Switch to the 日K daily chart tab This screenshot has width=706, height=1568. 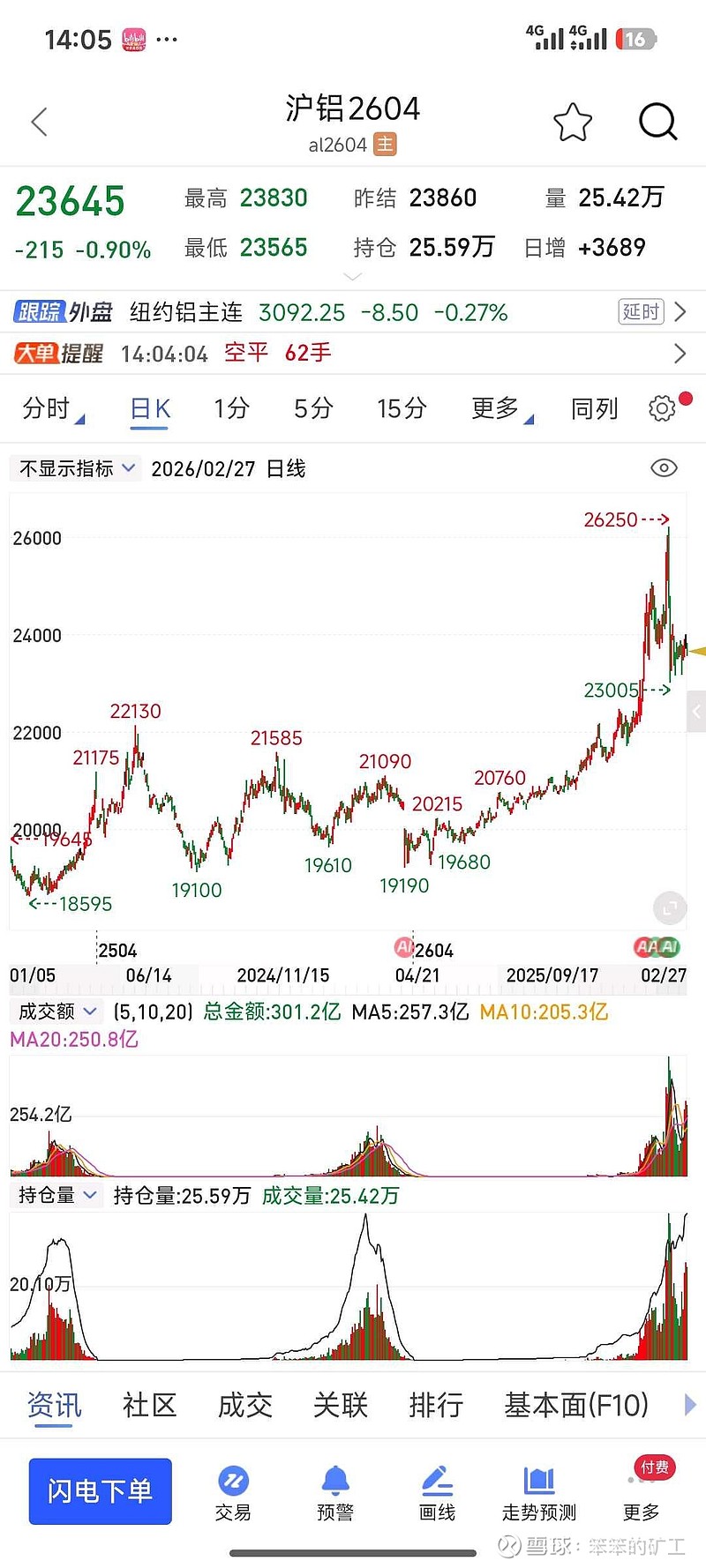pyautogui.click(x=148, y=408)
